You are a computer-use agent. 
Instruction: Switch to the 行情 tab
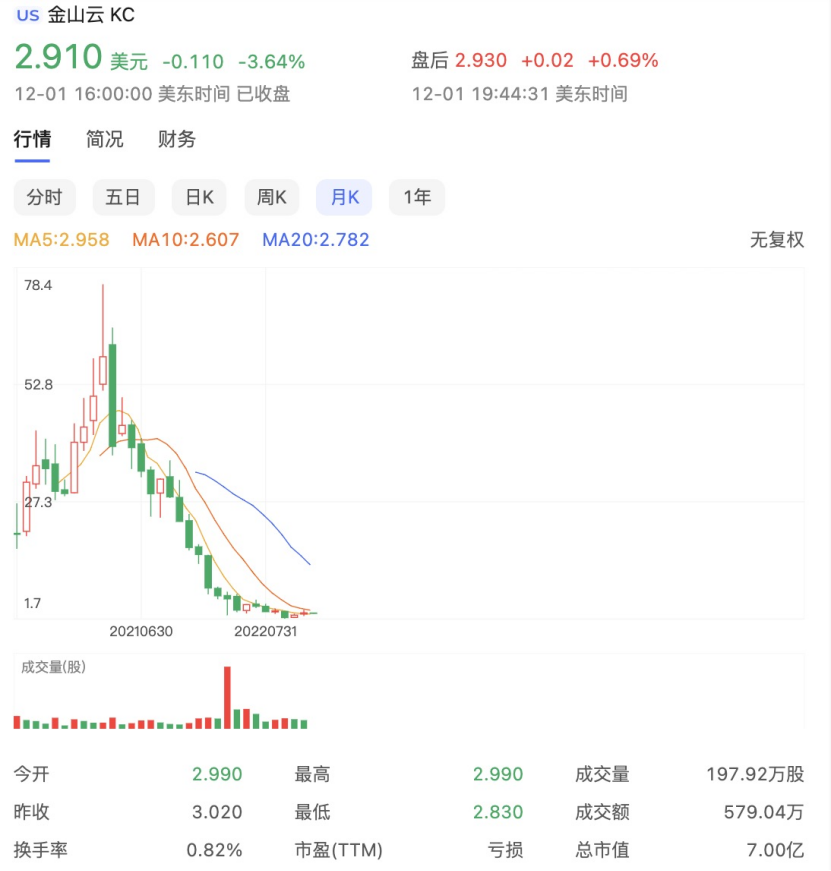[32, 140]
